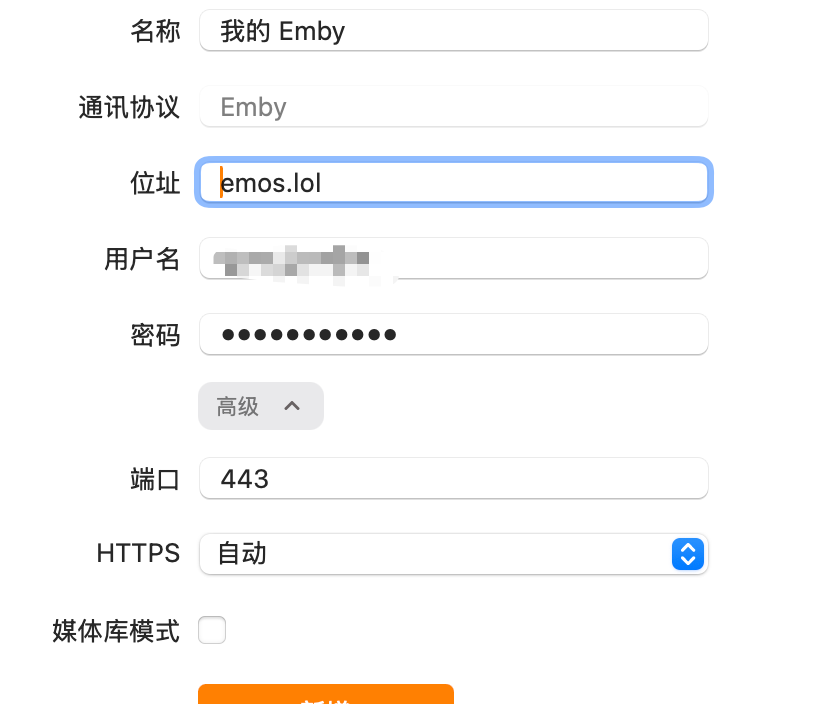Edit the 端口 port field showing 443
The image size is (828, 704).
point(454,478)
